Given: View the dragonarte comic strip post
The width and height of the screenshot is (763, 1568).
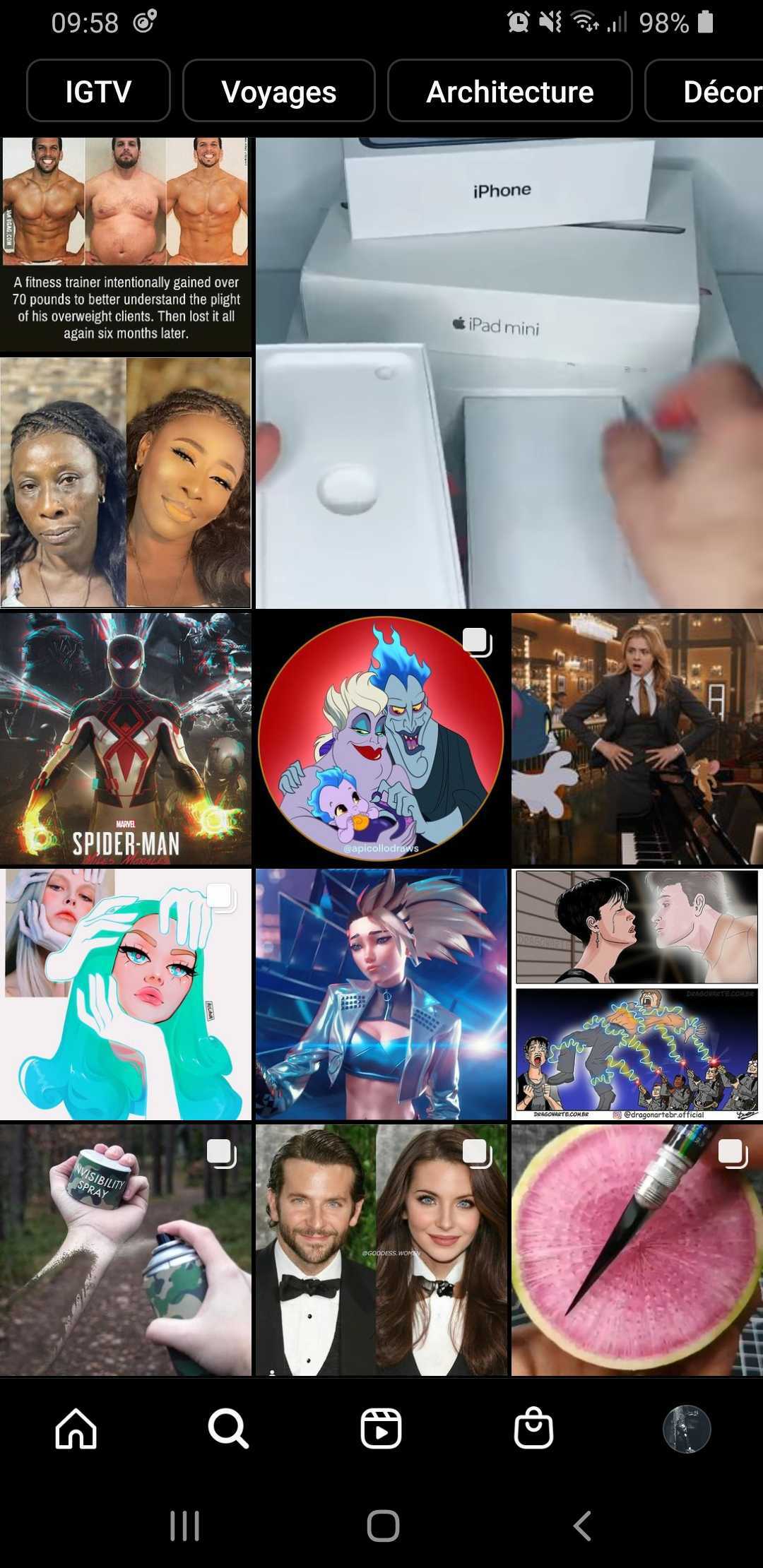Looking at the screenshot, I should tap(637, 994).
